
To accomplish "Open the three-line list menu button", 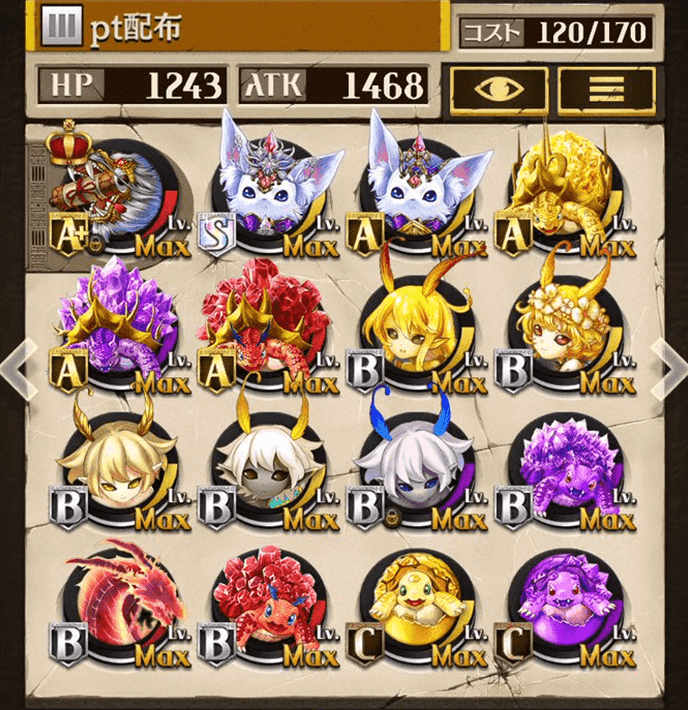I will pos(606,87).
